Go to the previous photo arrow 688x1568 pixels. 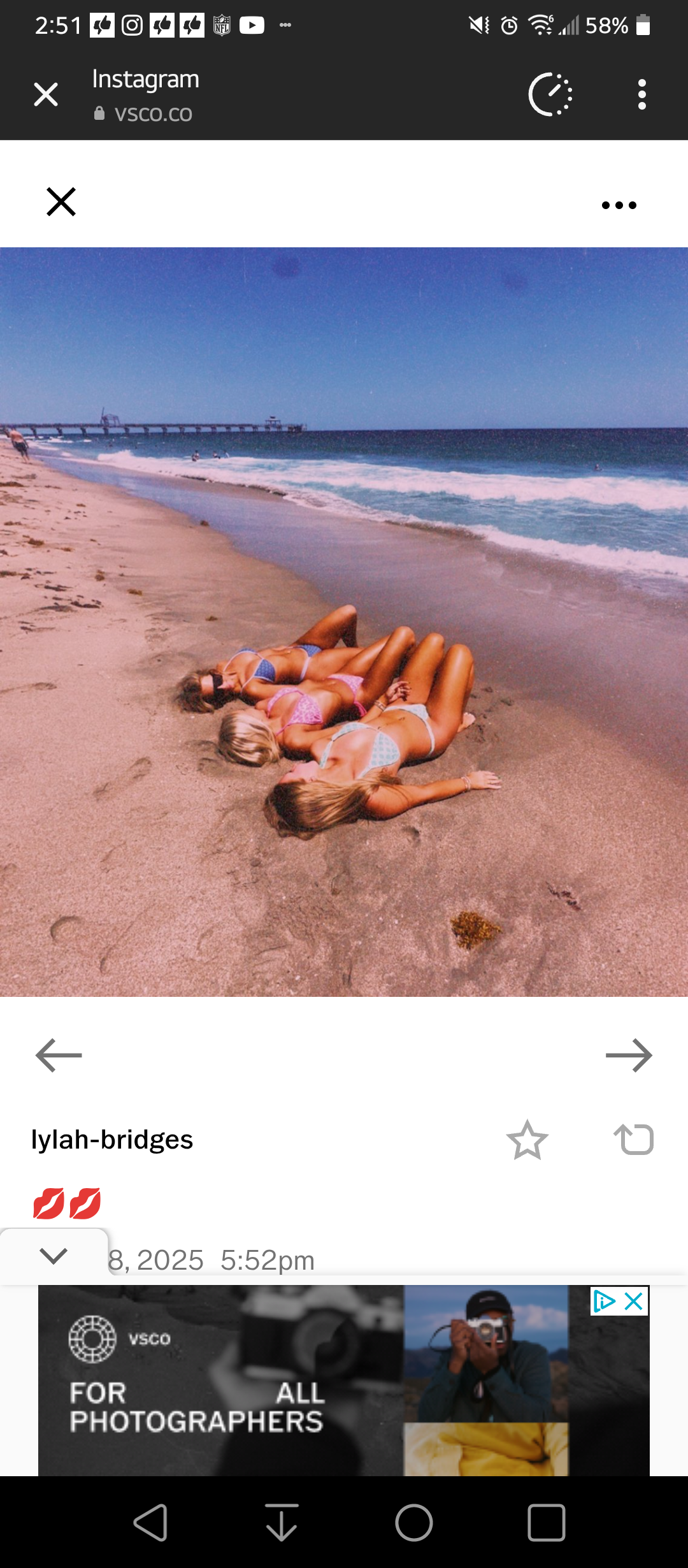pos(59,1056)
